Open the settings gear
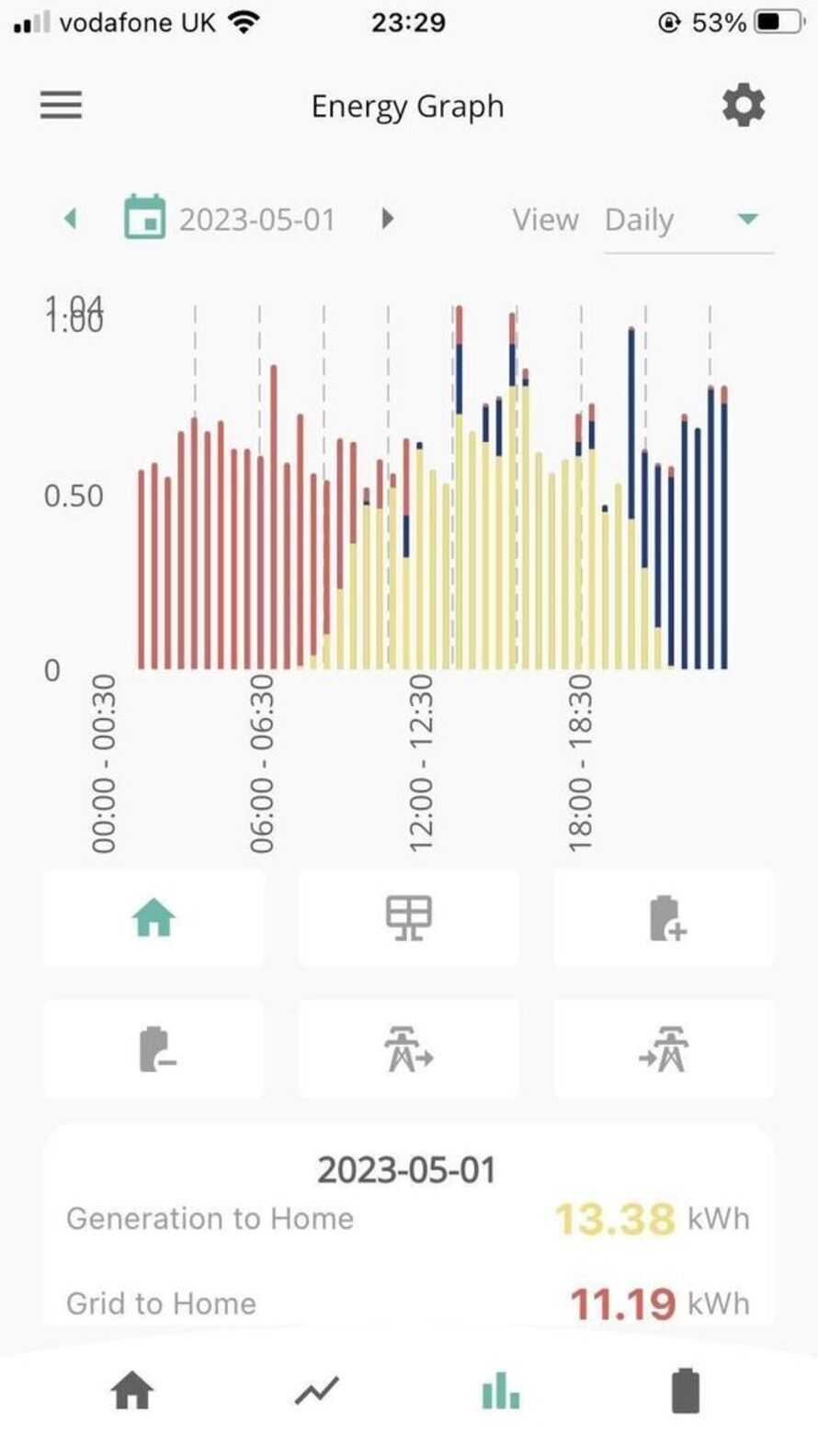The width and height of the screenshot is (818, 1456). point(743,106)
